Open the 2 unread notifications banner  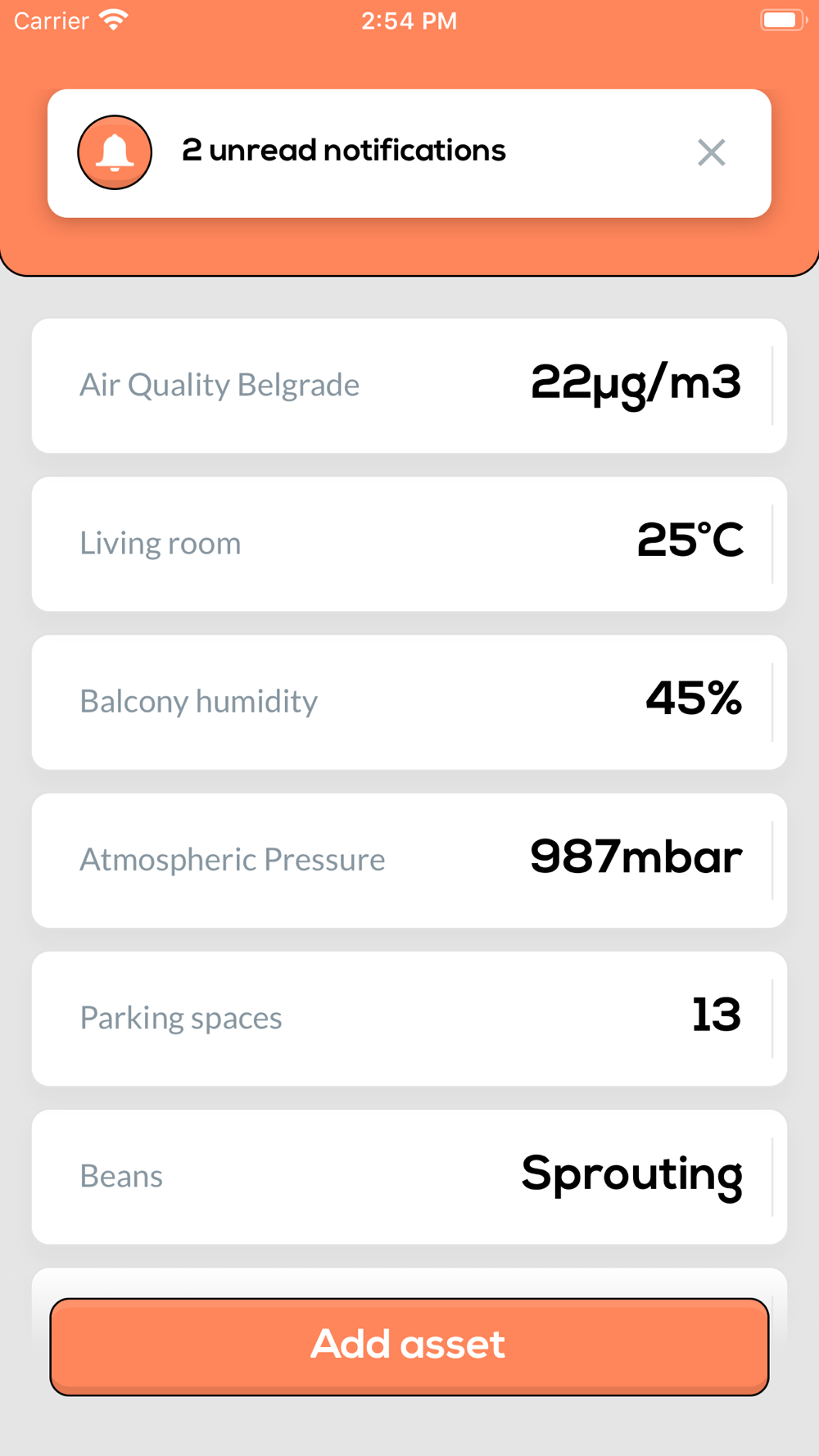409,153
